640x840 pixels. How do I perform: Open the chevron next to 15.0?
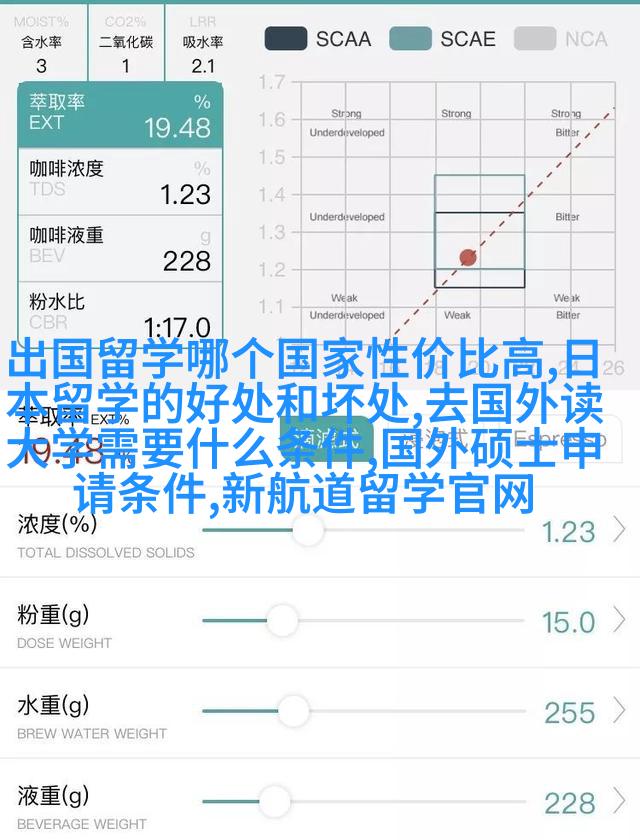pos(620,621)
